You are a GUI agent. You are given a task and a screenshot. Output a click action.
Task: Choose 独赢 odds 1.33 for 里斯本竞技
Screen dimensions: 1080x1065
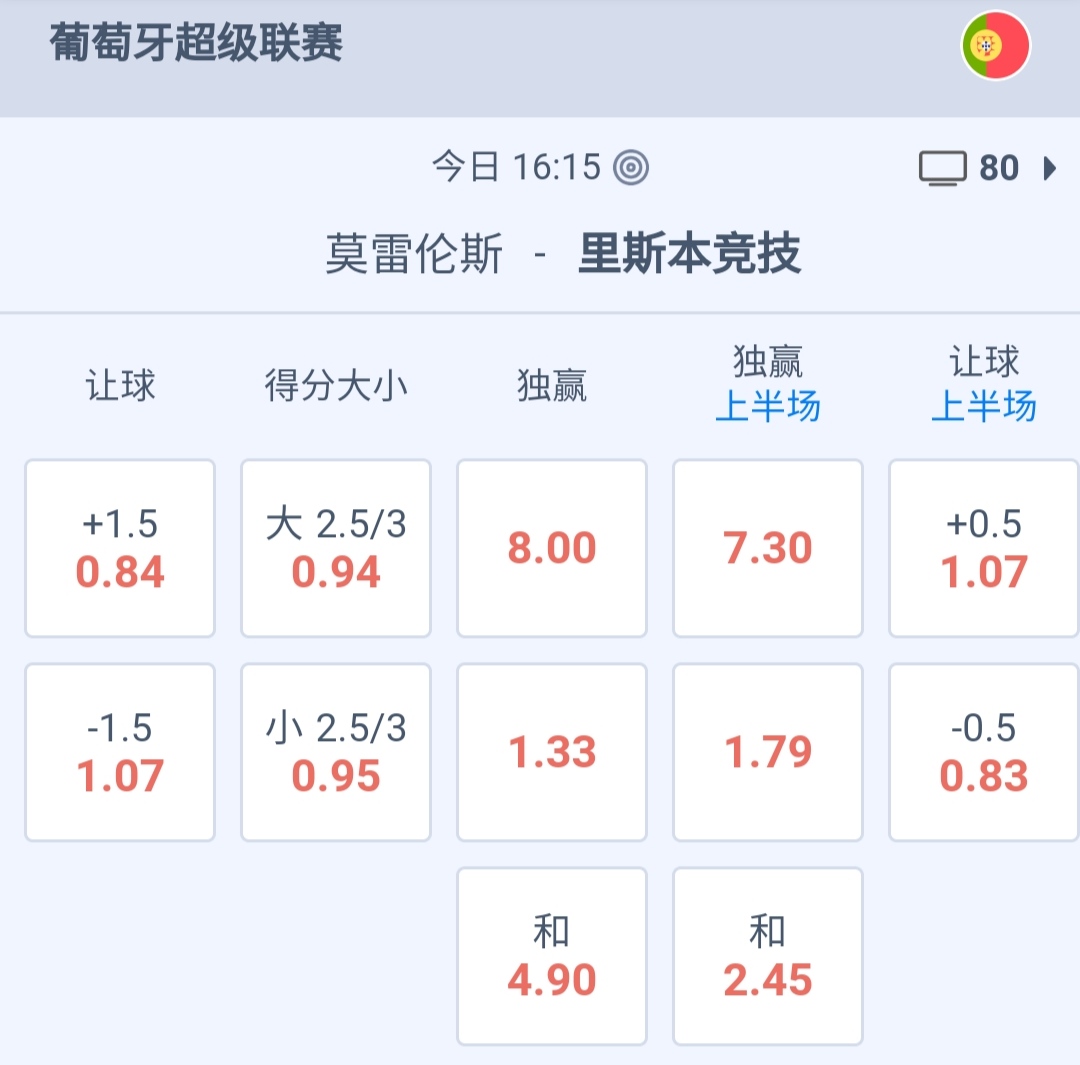click(552, 752)
